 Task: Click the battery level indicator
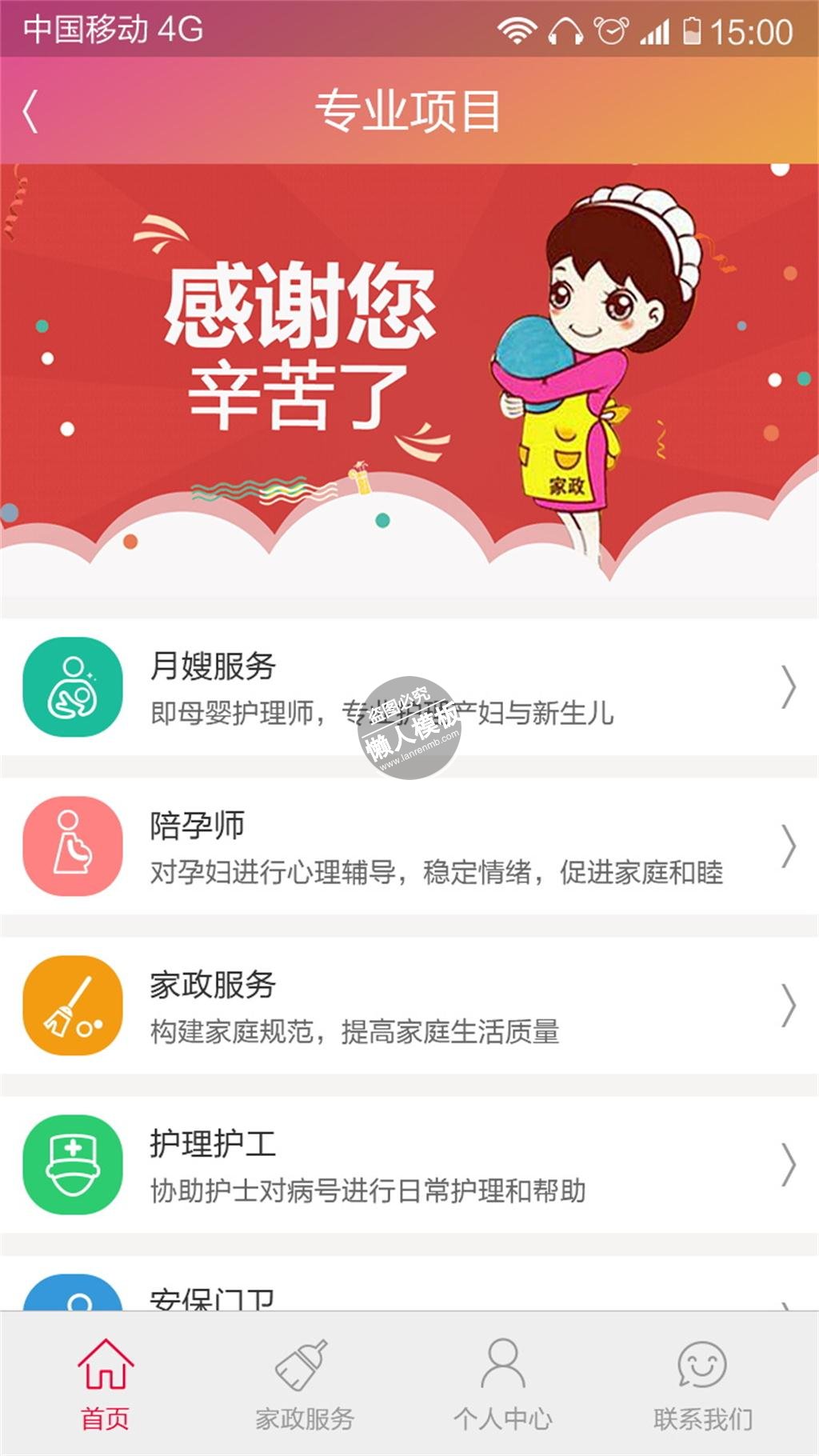pos(694,30)
